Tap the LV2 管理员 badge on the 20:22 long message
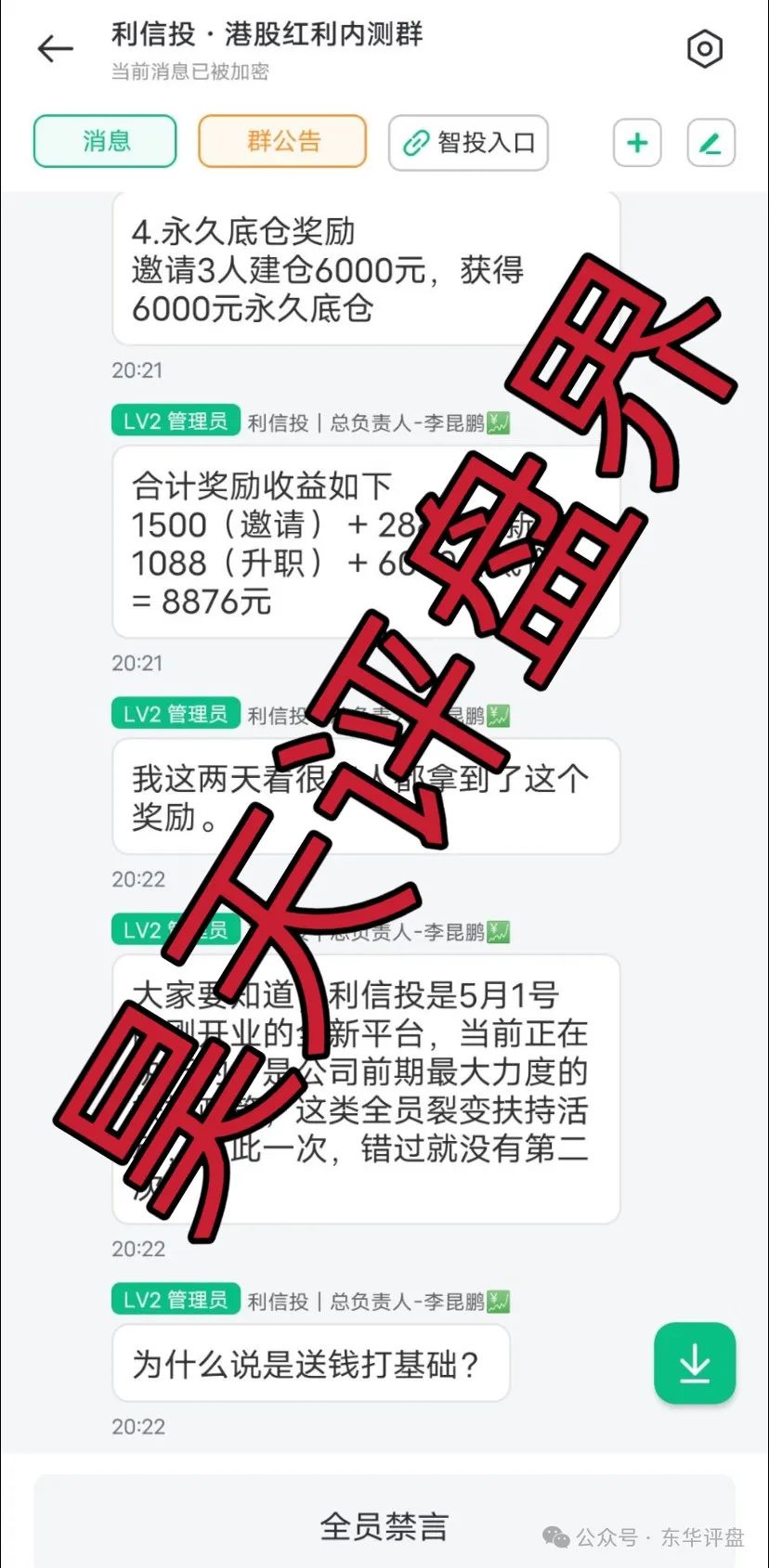 point(176,928)
